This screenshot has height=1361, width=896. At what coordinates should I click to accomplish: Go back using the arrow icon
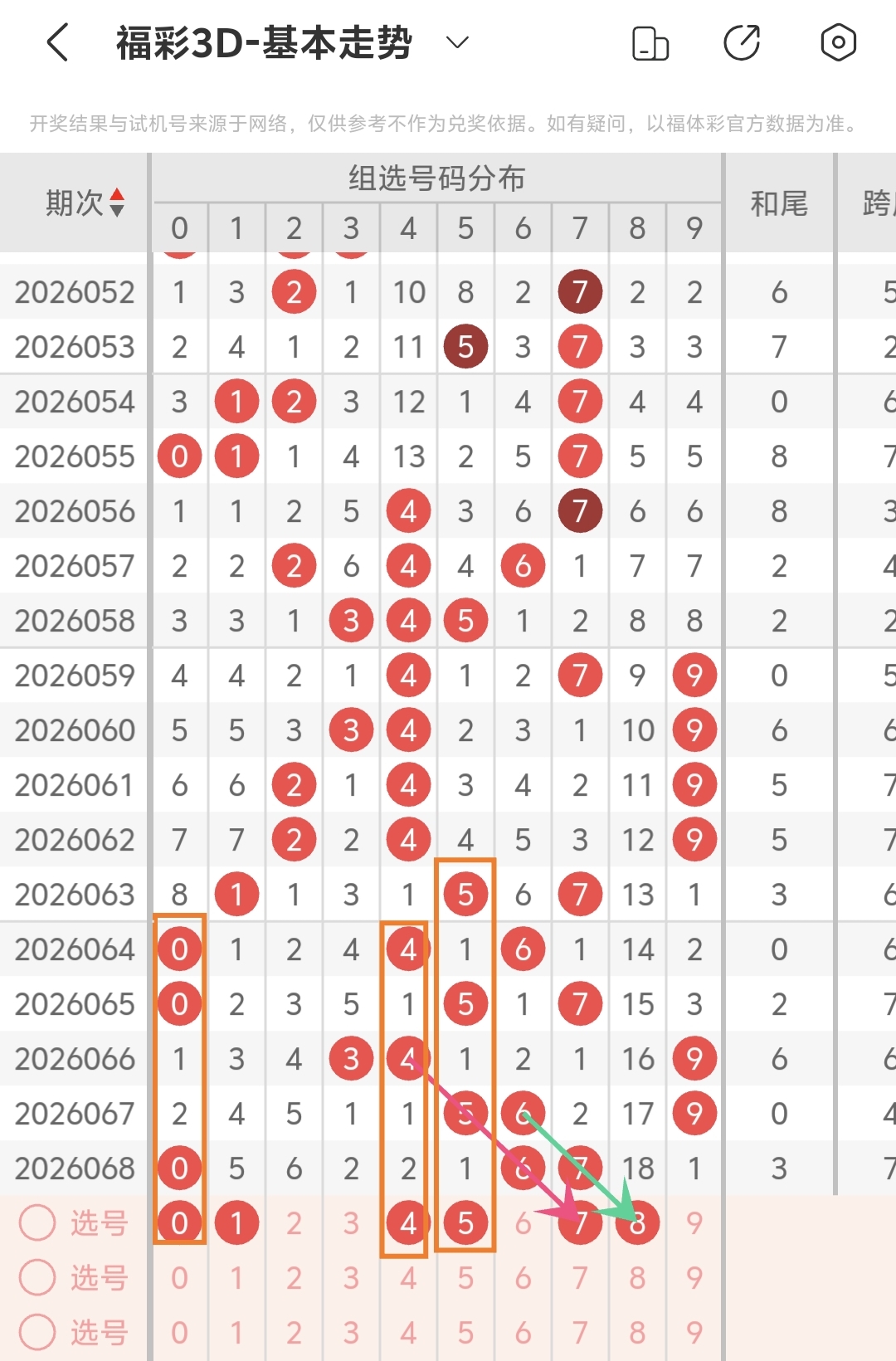pos(57,42)
